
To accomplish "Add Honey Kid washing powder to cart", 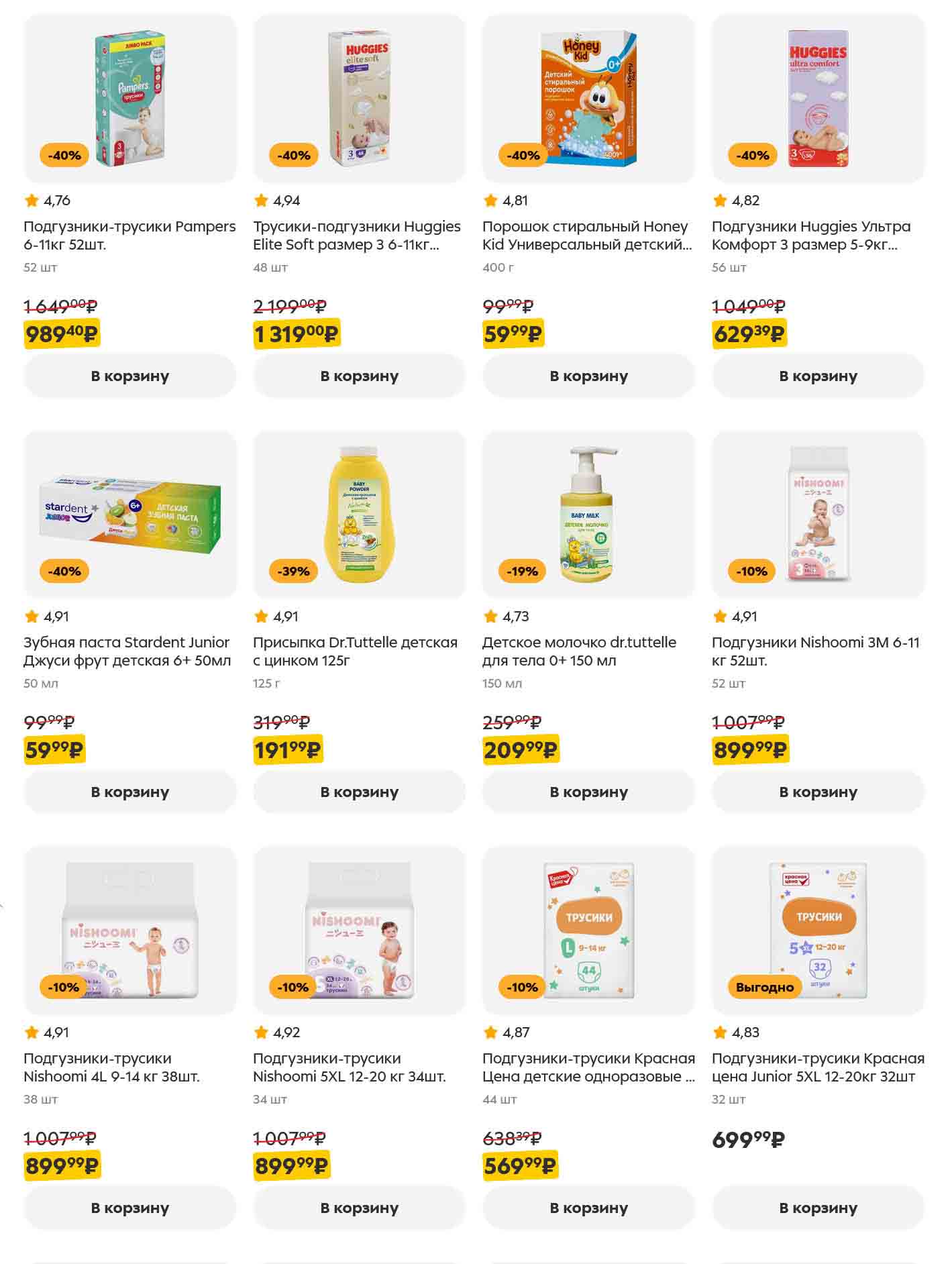I will point(588,376).
